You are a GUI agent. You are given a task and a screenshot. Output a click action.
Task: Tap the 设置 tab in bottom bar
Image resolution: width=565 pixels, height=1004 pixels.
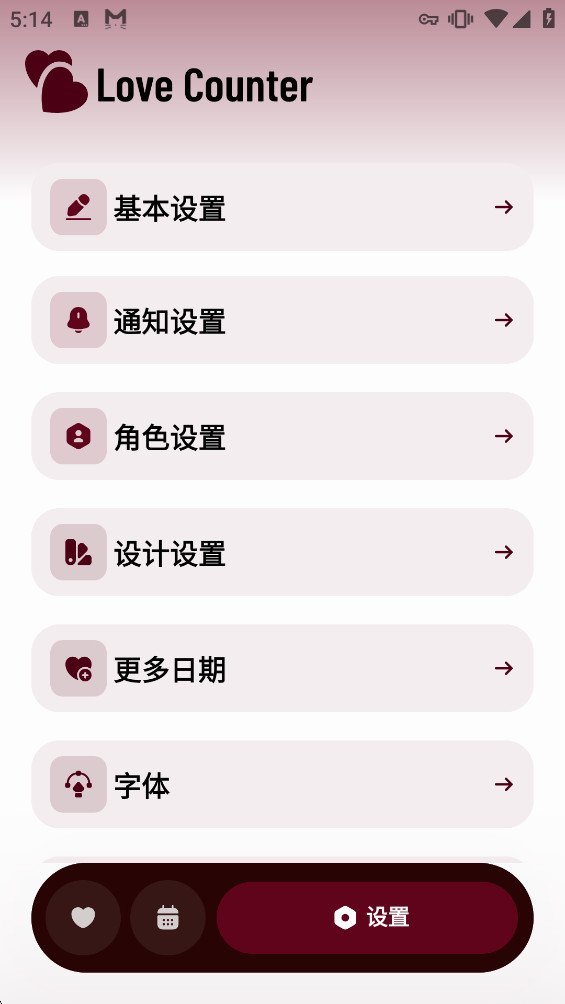tap(367, 918)
